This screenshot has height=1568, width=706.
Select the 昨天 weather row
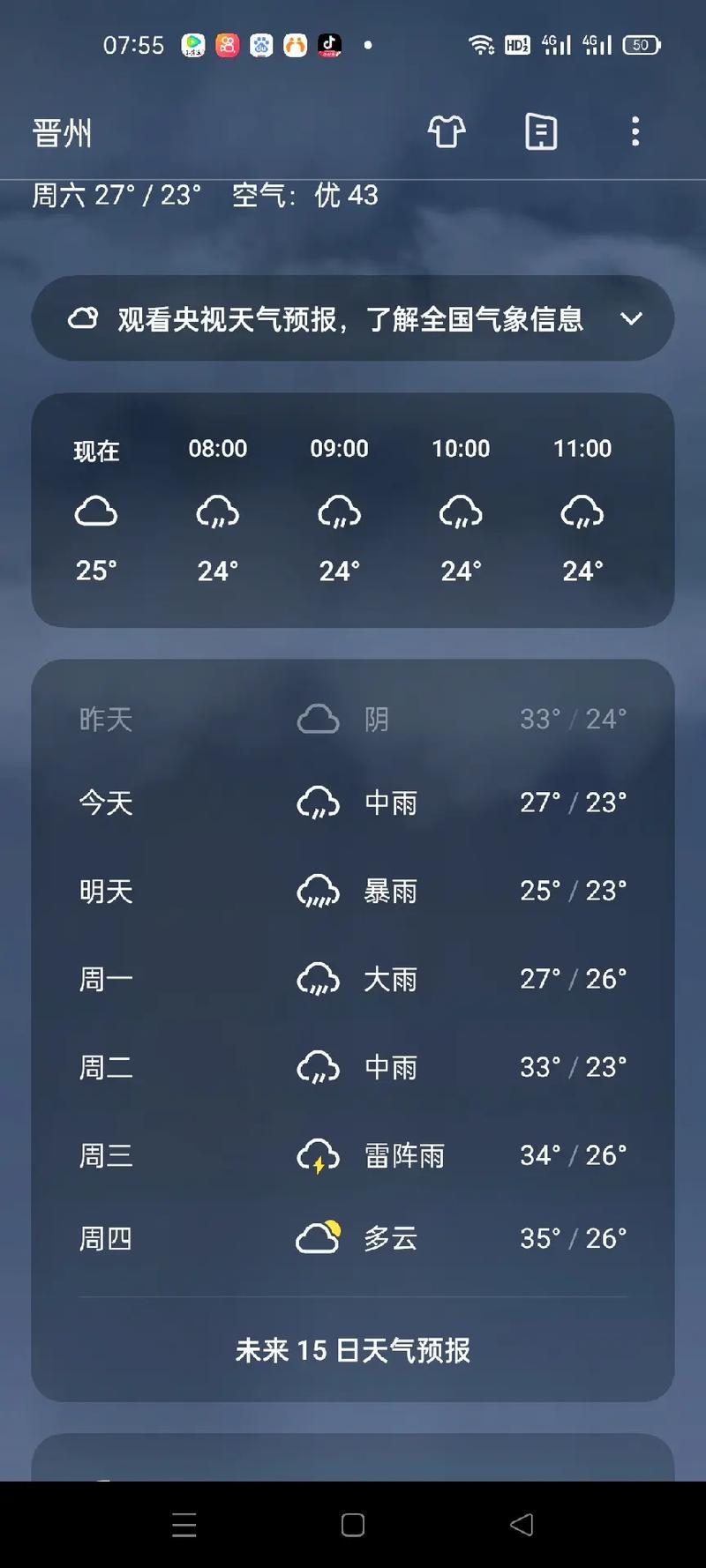coord(353,719)
